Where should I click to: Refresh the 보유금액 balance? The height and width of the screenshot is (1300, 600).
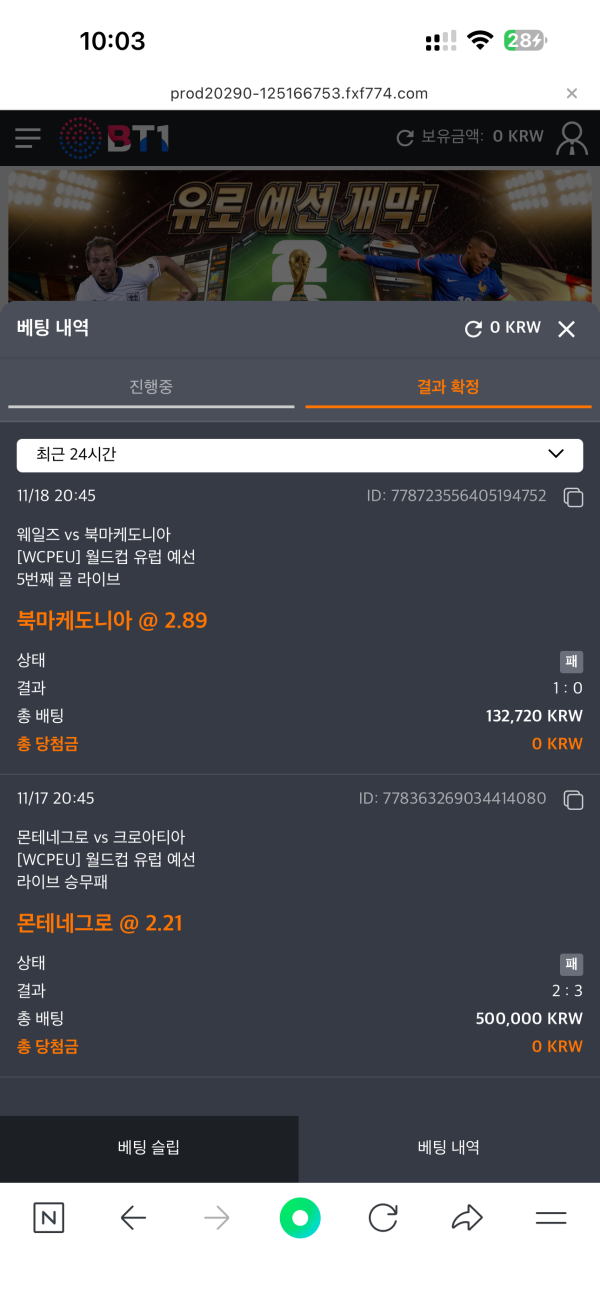pyautogui.click(x=405, y=138)
